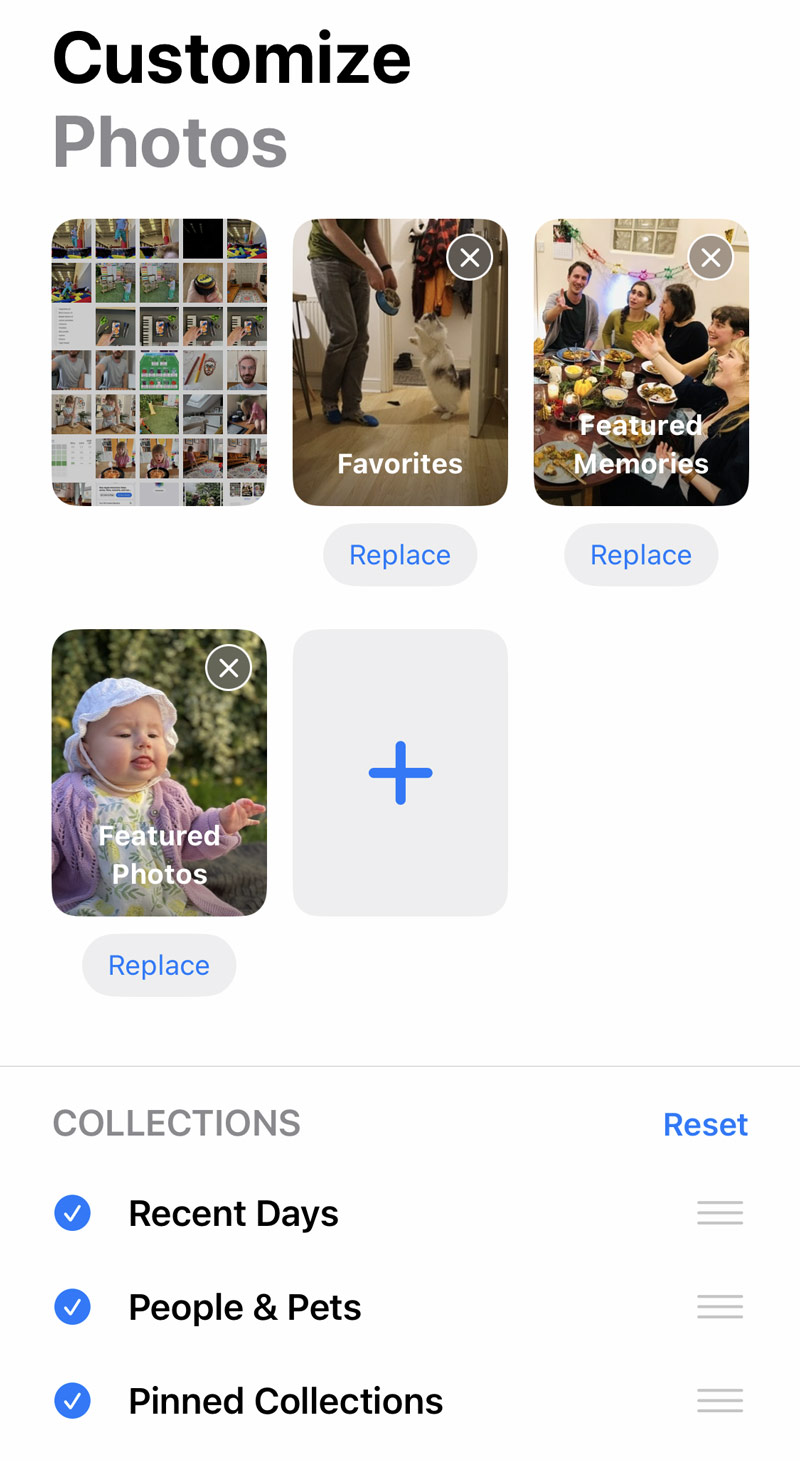Uncheck Pinned Collections
The image size is (800, 1461).
pos(72,1401)
